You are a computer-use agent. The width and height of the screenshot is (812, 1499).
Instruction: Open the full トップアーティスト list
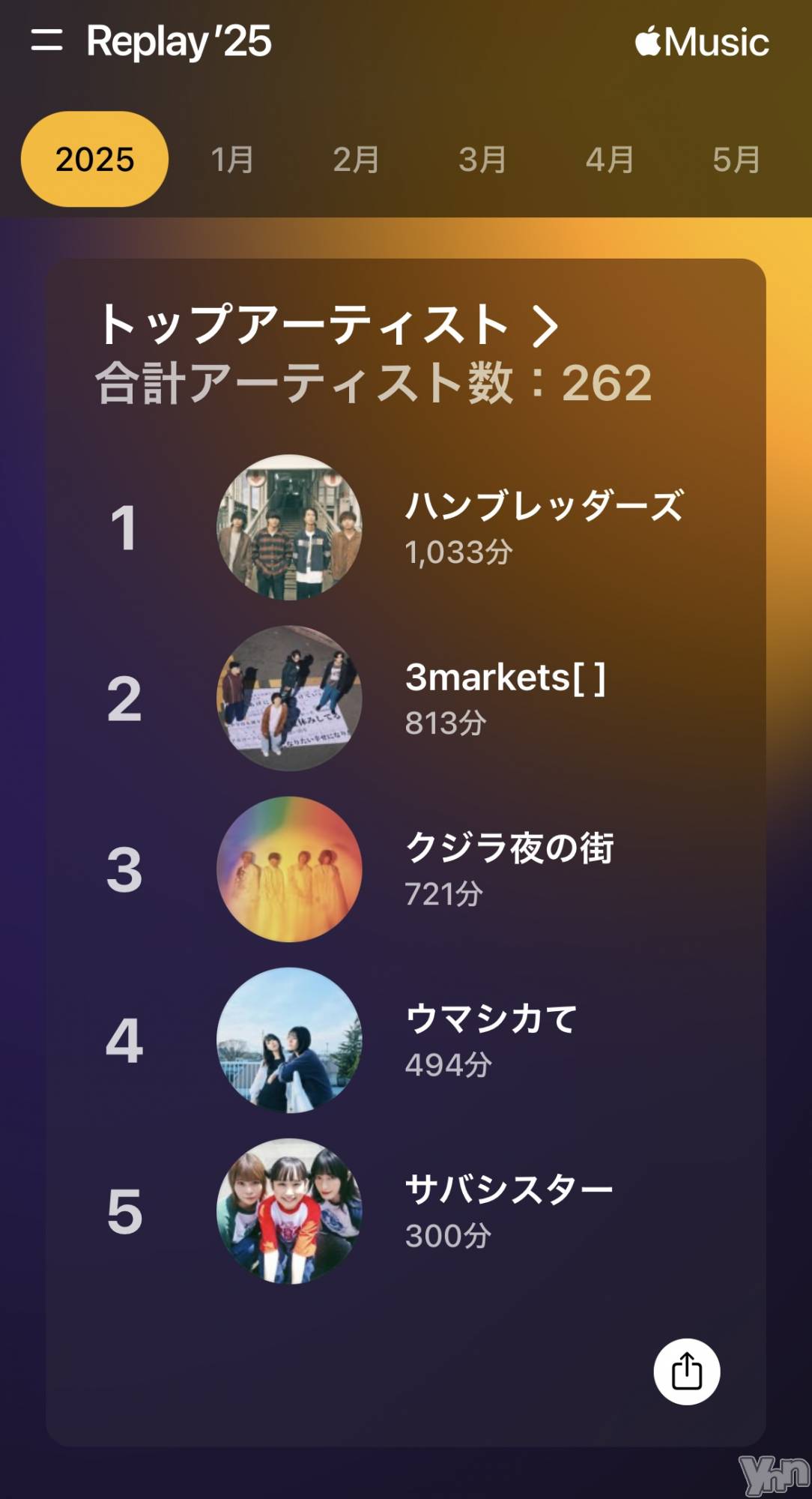(330, 325)
